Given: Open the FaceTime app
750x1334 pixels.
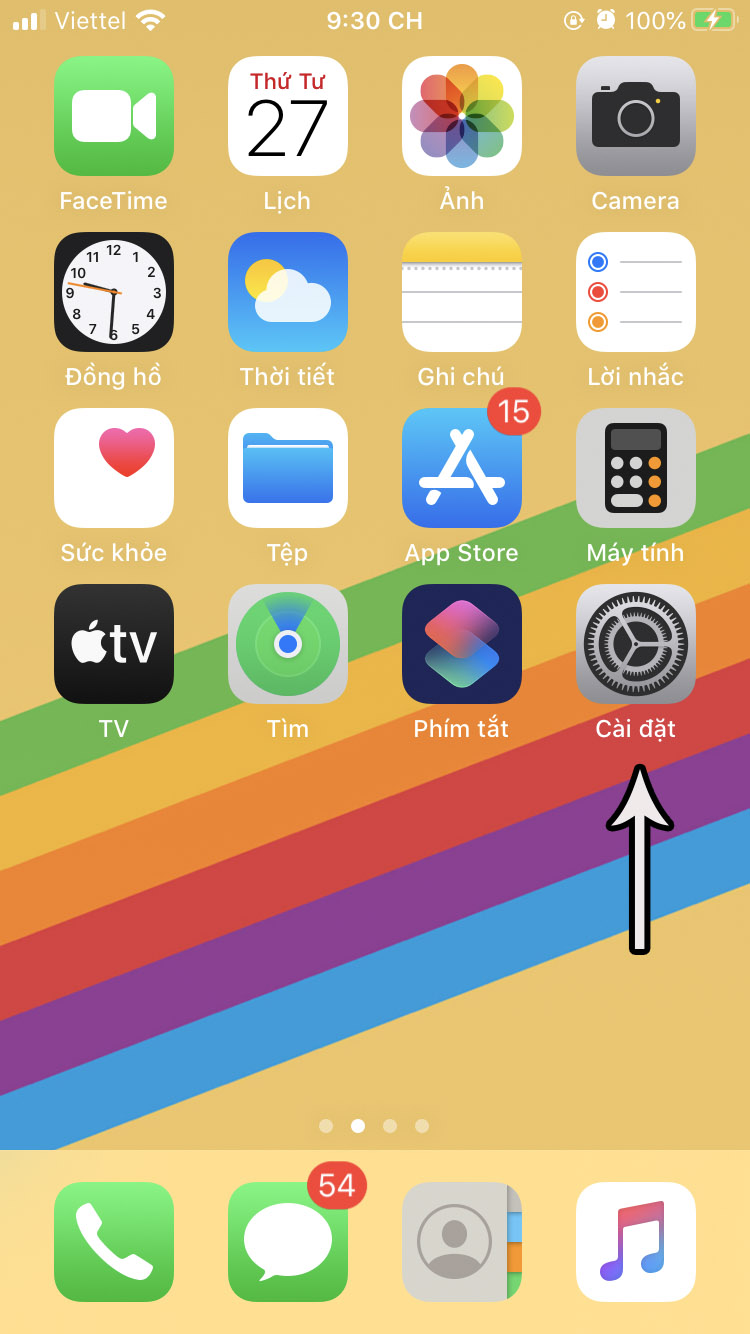Looking at the screenshot, I should click(x=114, y=116).
